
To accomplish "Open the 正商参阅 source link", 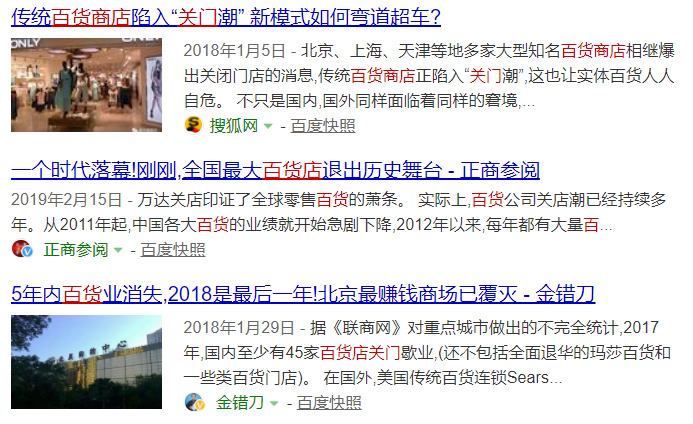I will tap(76, 249).
